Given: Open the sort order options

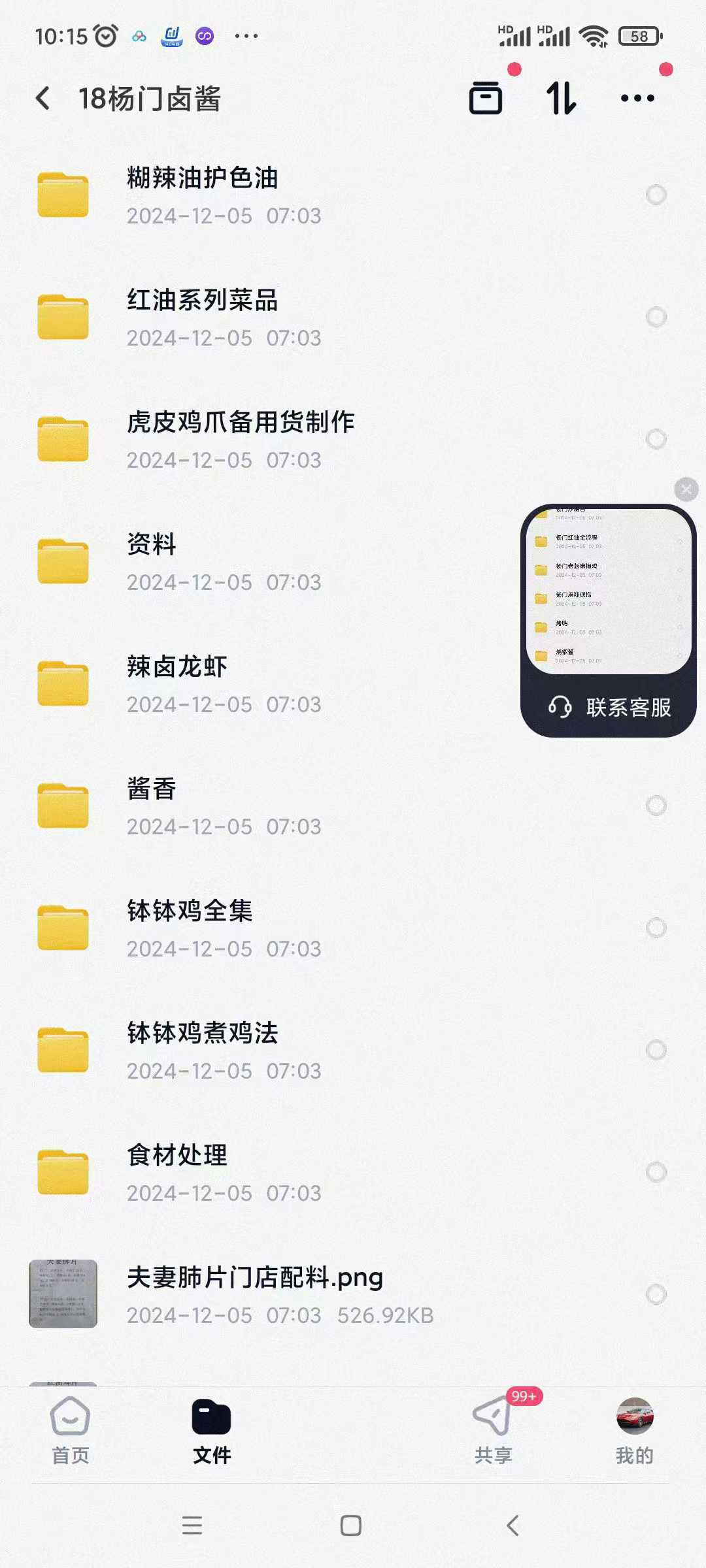Looking at the screenshot, I should (561, 99).
